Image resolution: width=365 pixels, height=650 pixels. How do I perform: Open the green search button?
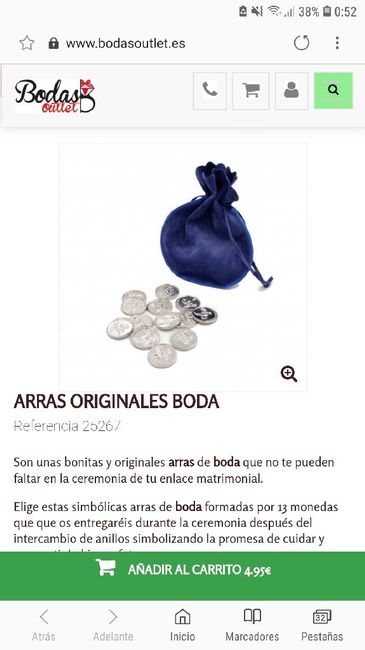(333, 91)
